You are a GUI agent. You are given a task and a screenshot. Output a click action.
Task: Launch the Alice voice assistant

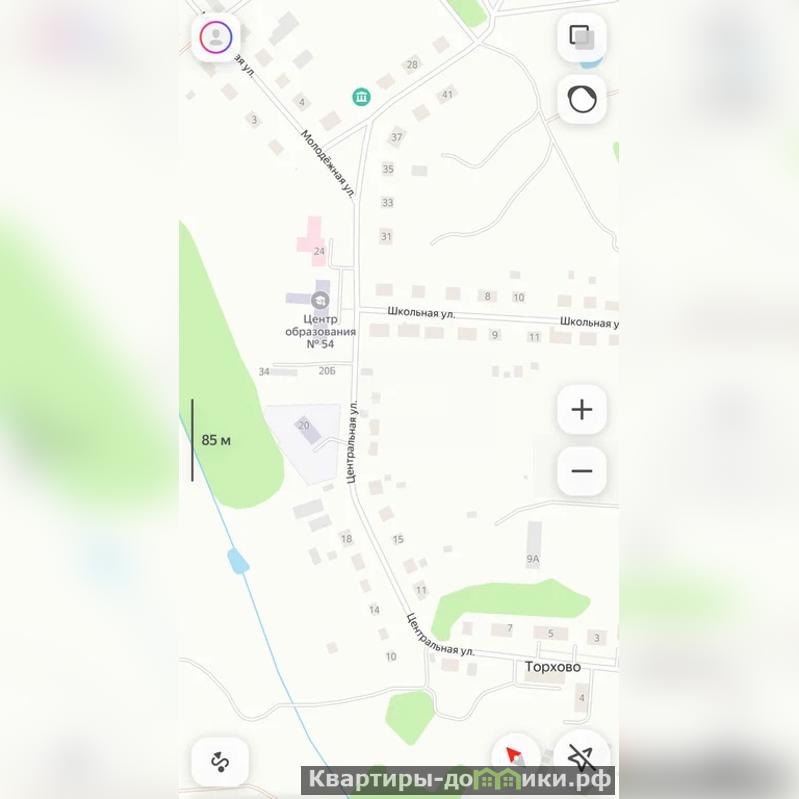[x=581, y=99]
